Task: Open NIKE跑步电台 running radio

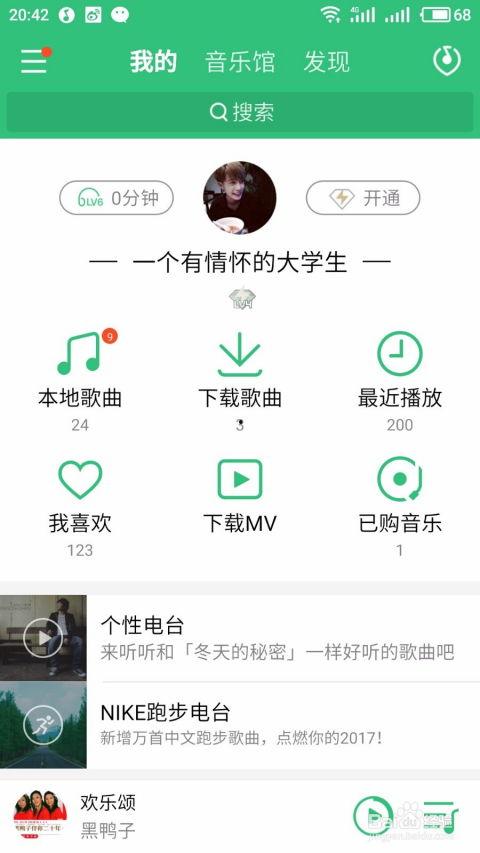Action: coord(240,725)
